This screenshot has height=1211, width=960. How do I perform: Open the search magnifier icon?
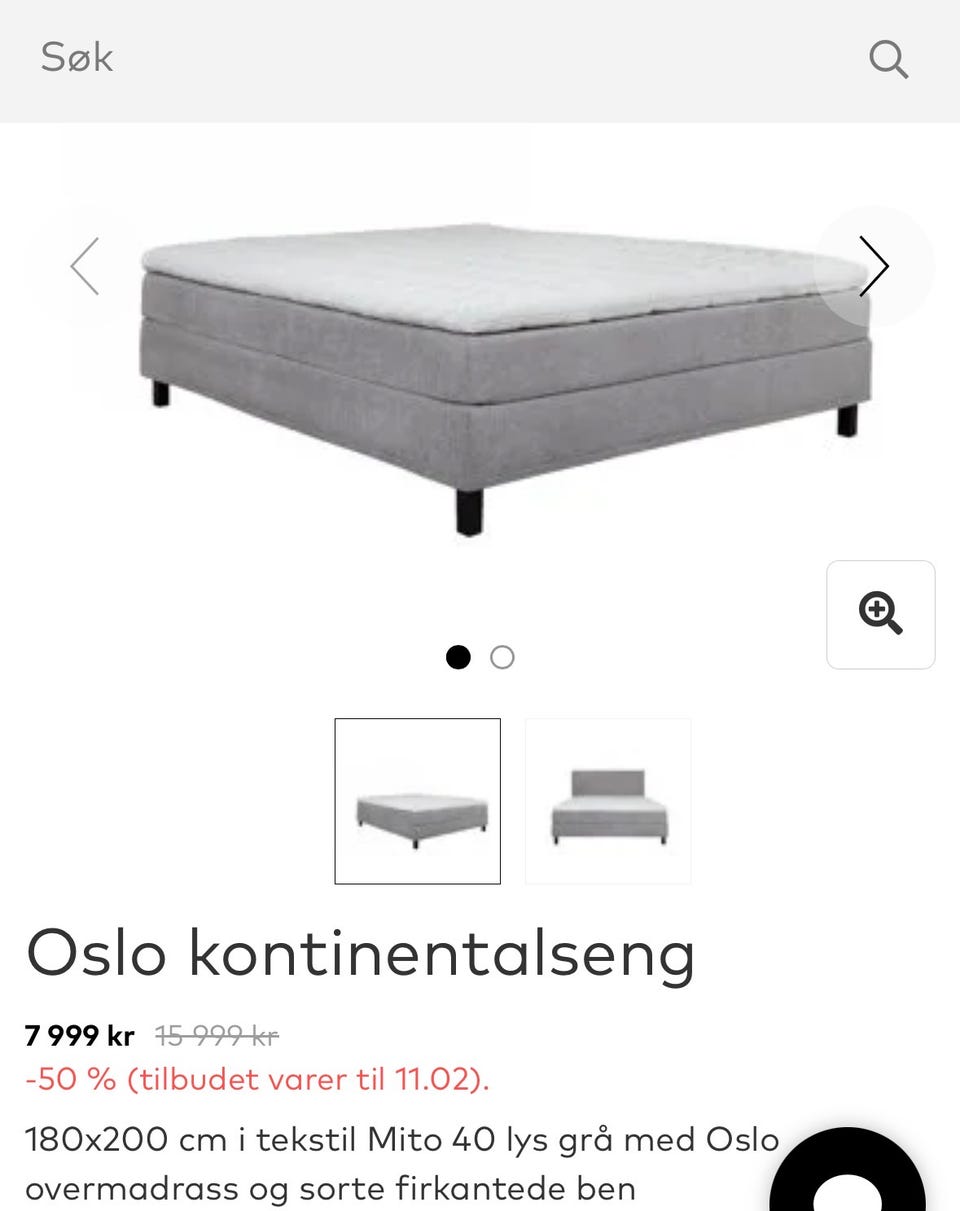click(888, 59)
